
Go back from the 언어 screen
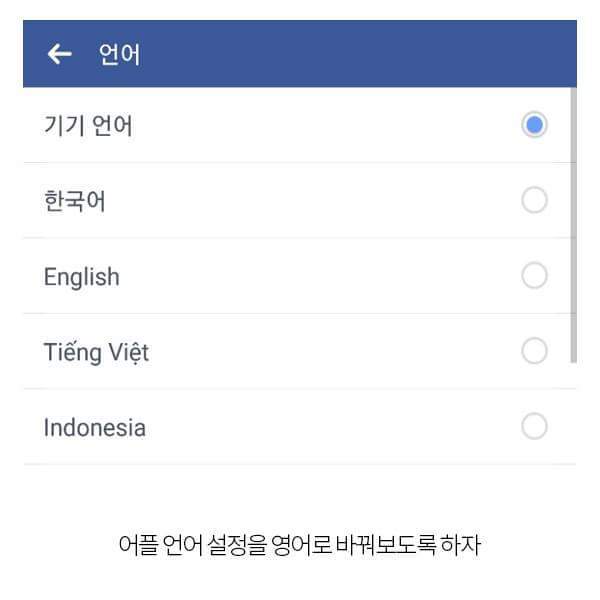tap(60, 54)
